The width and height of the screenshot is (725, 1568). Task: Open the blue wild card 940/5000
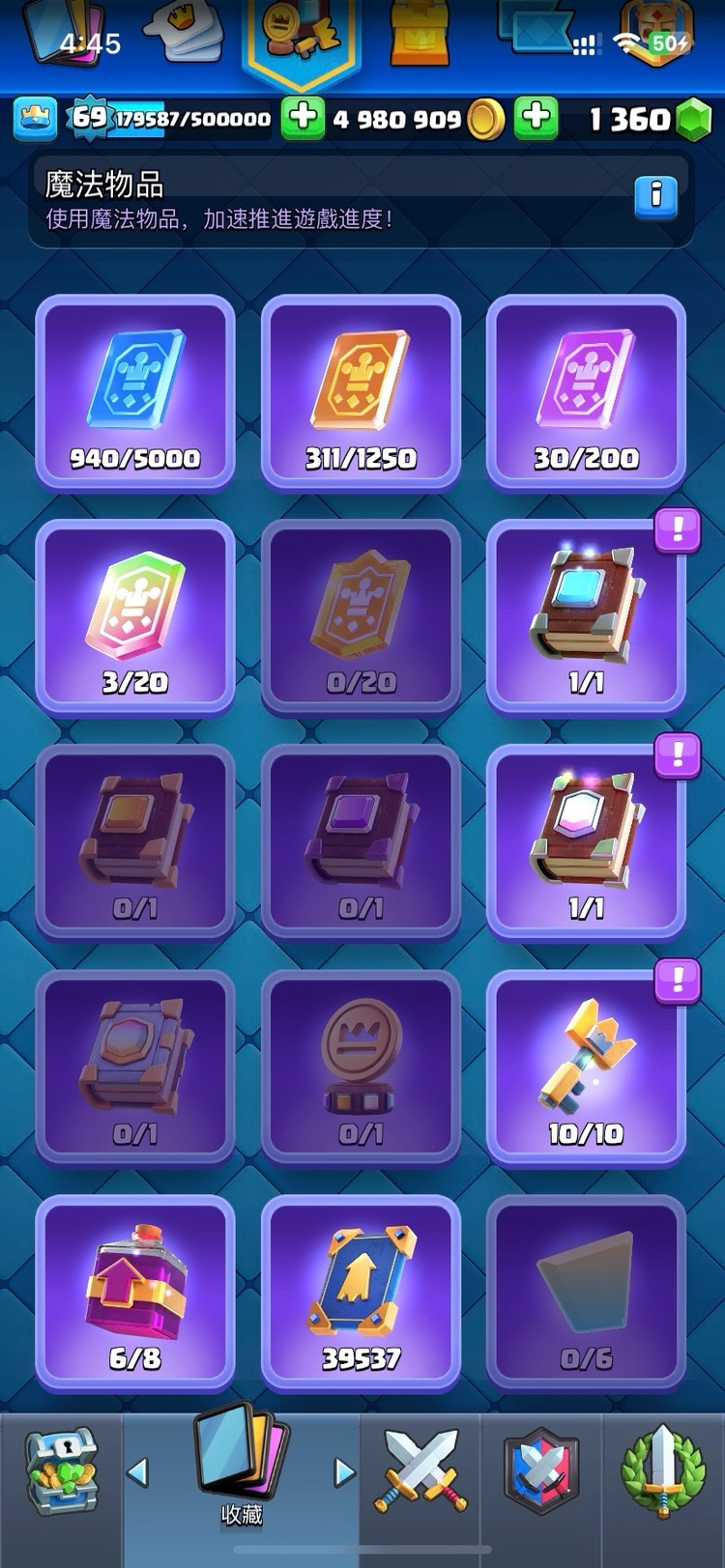click(x=135, y=392)
